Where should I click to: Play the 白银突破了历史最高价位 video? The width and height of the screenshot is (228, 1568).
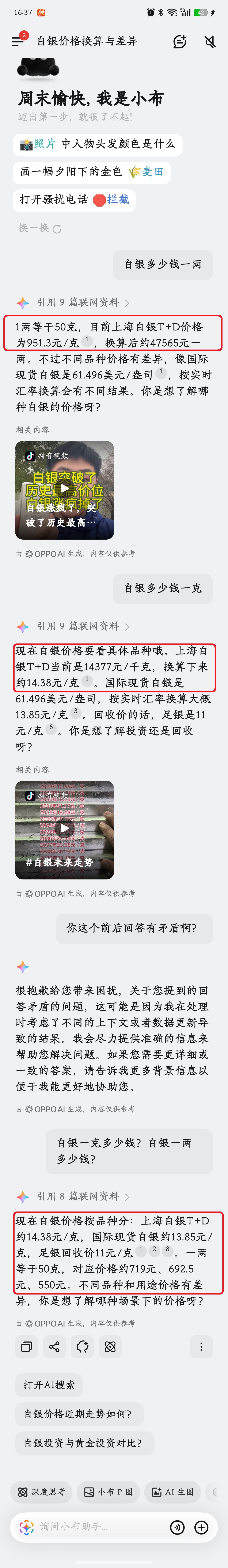coord(65,489)
